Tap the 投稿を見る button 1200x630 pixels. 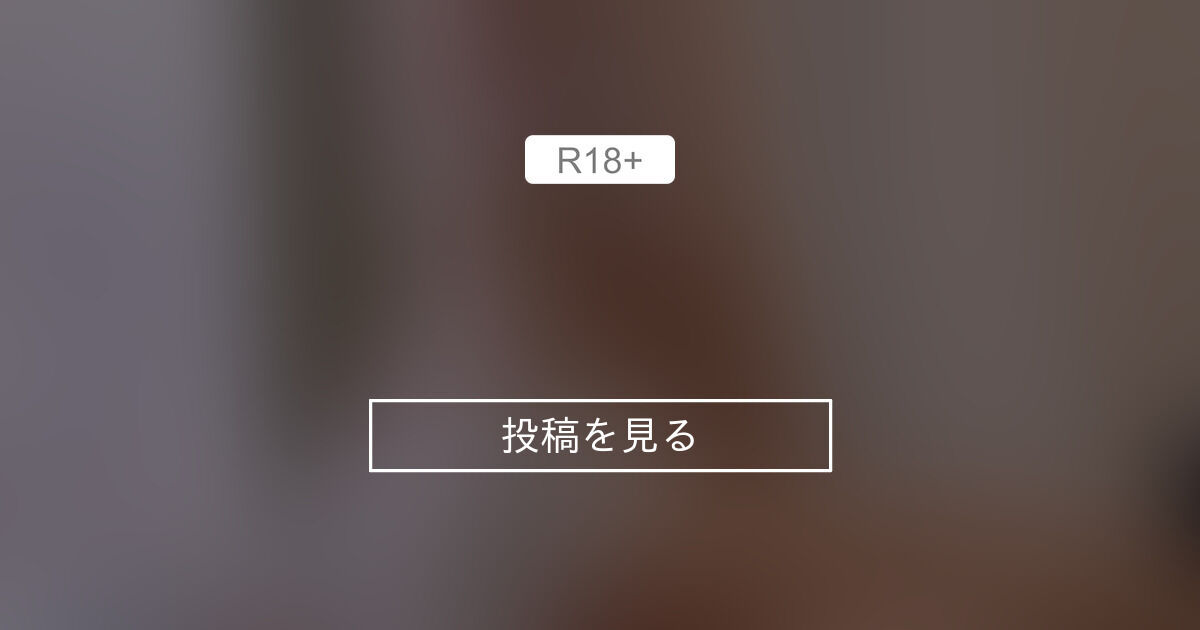tap(600, 435)
